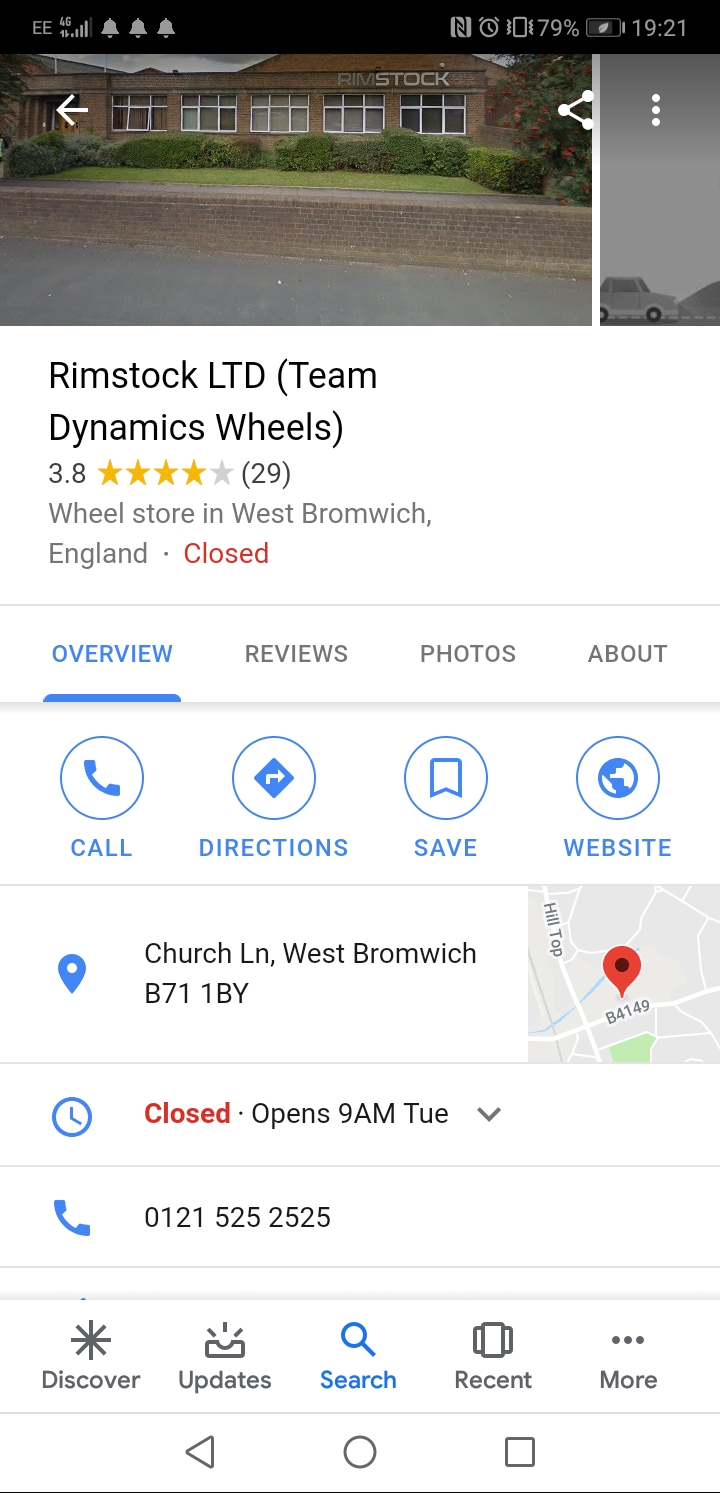
Task: Open the three-dot overflow menu
Action: pos(656,110)
